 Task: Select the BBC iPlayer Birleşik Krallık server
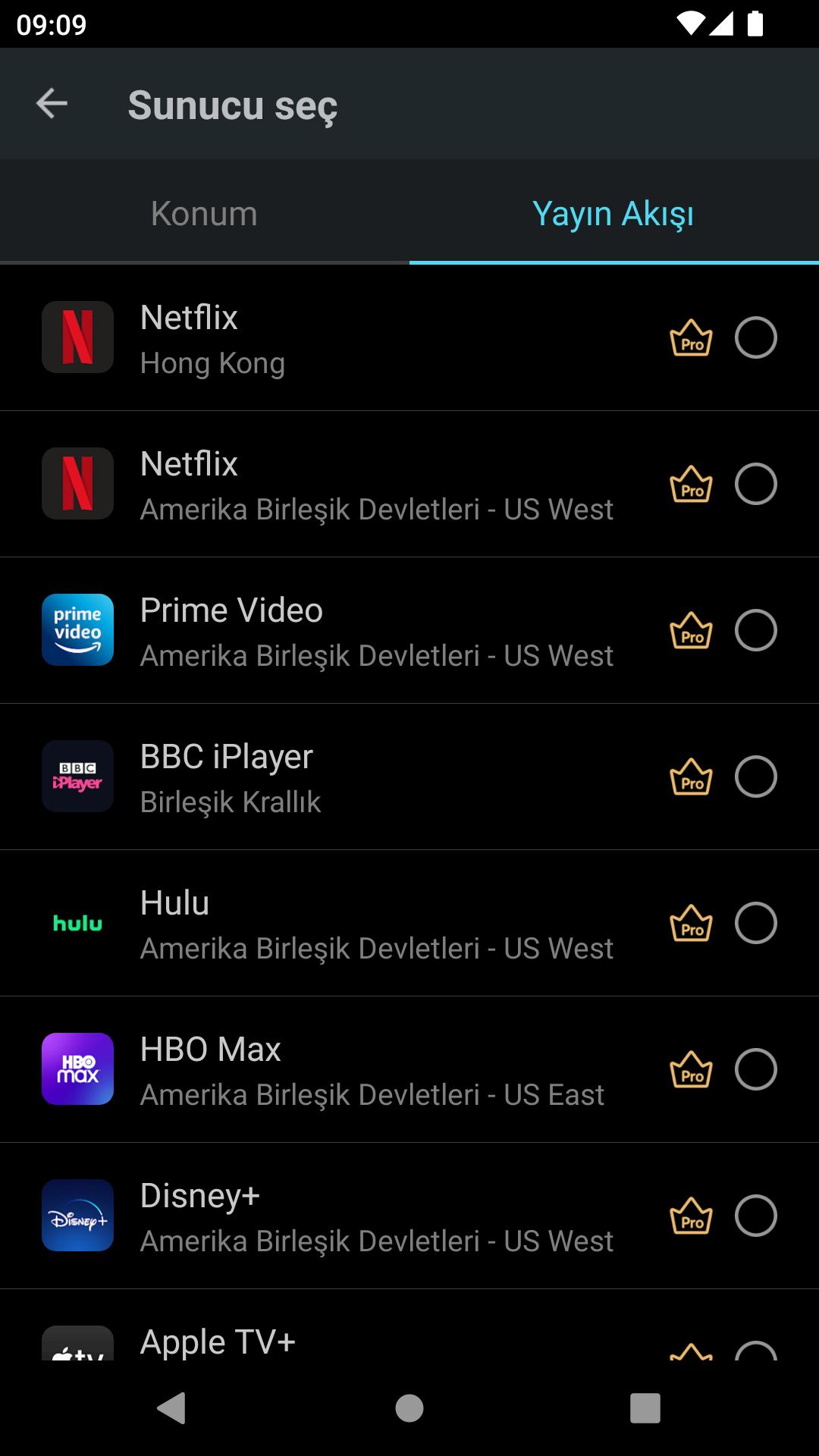[x=409, y=777]
